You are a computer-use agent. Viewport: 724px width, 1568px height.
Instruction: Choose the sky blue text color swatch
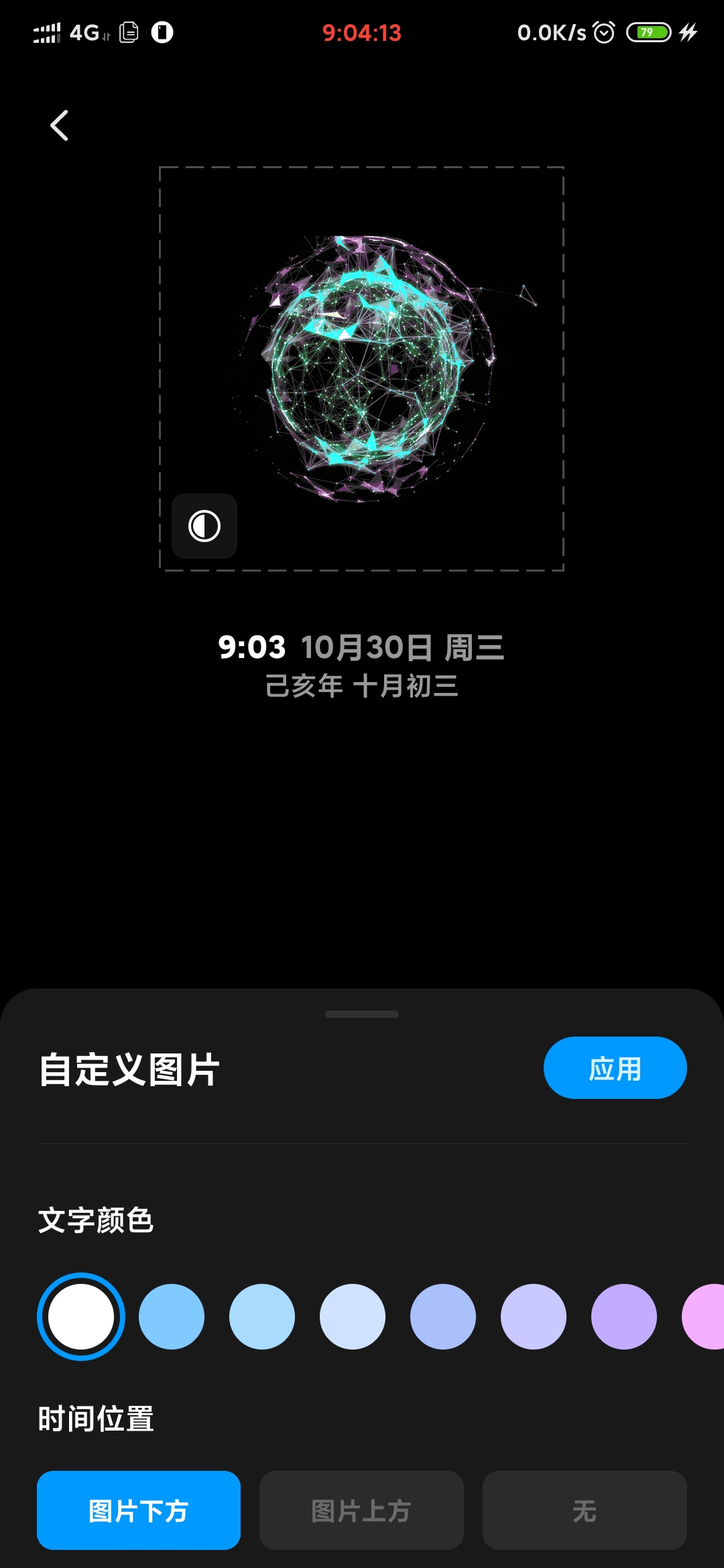[x=172, y=1317]
